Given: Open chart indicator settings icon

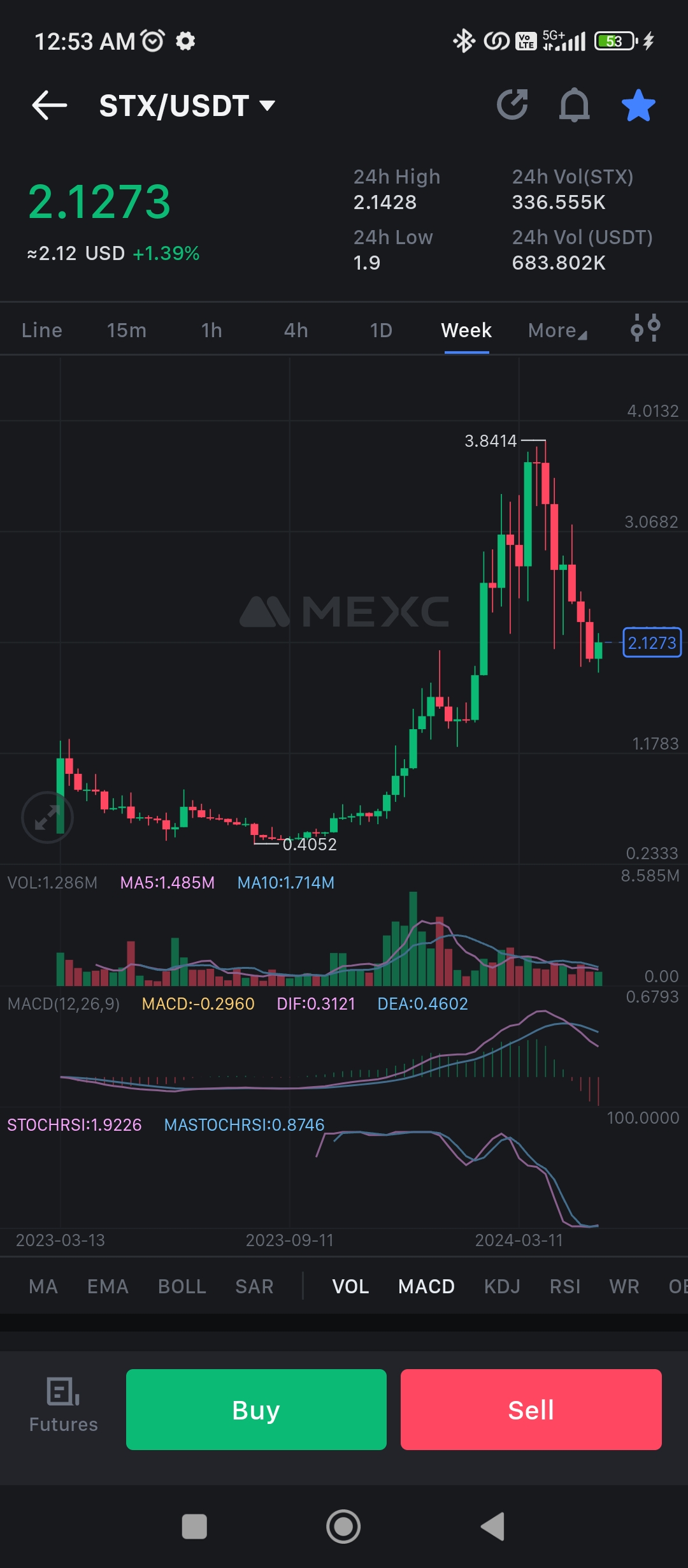Looking at the screenshot, I should [x=645, y=328].
